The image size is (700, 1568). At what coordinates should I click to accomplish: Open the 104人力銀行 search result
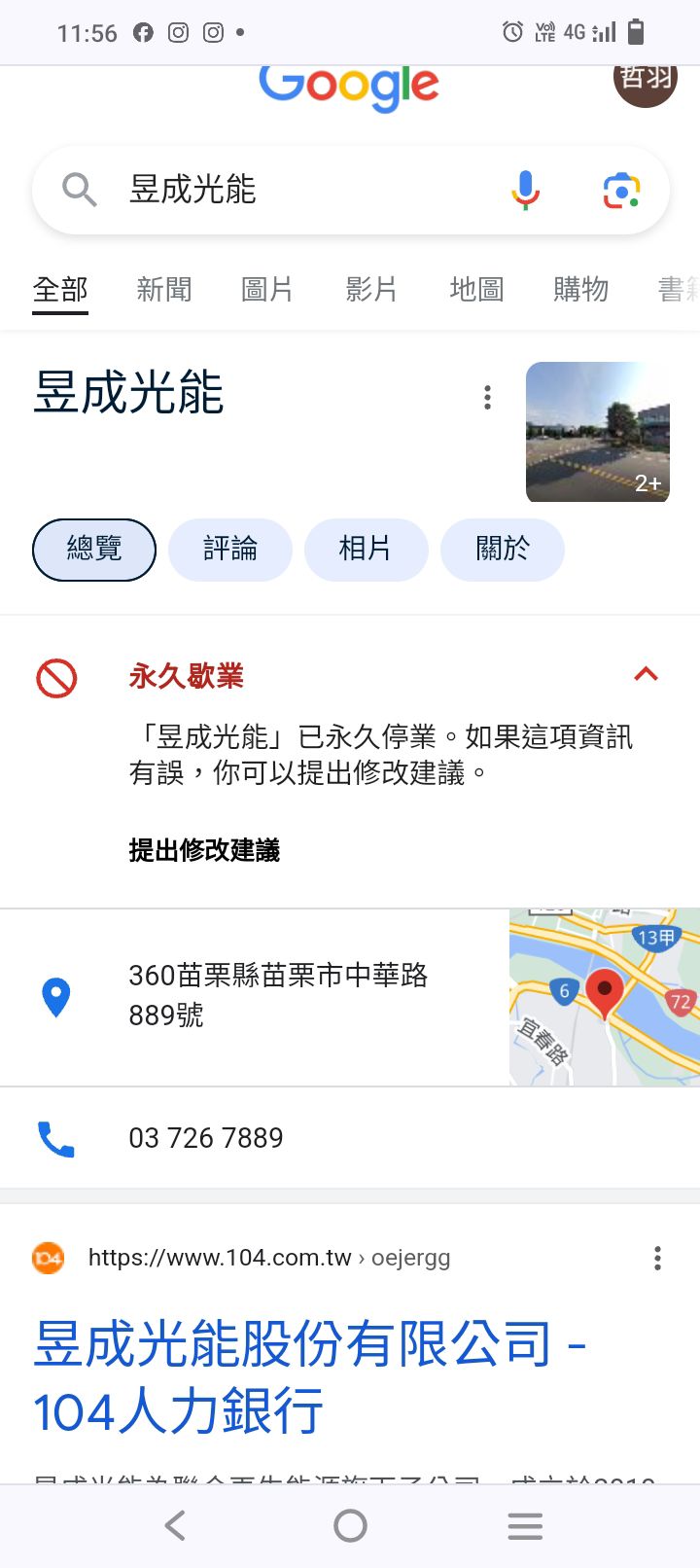tap(309, 1377)
